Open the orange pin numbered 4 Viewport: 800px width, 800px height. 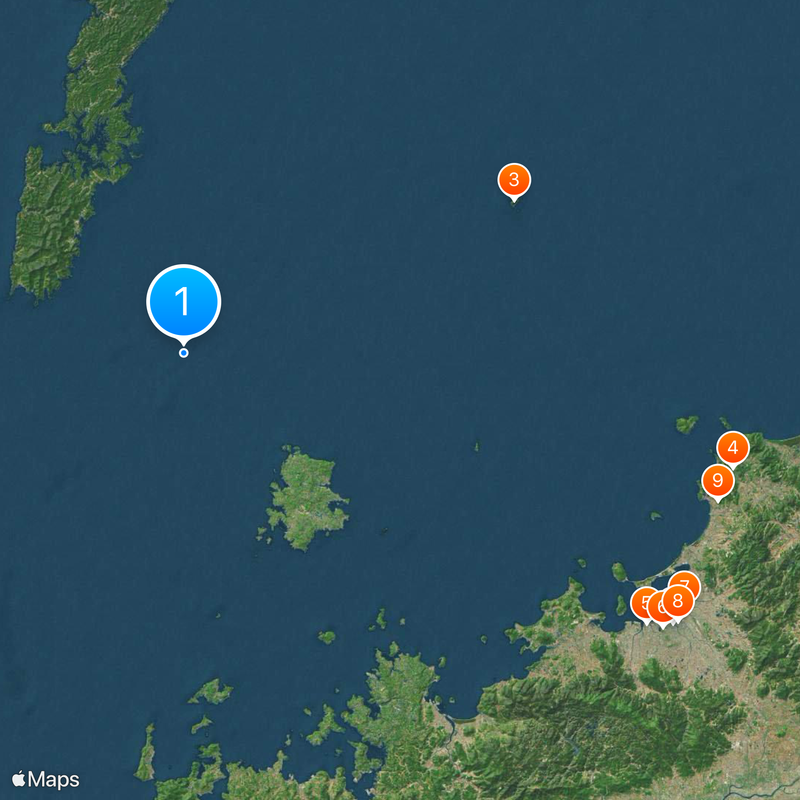click(x=733, y=447)
